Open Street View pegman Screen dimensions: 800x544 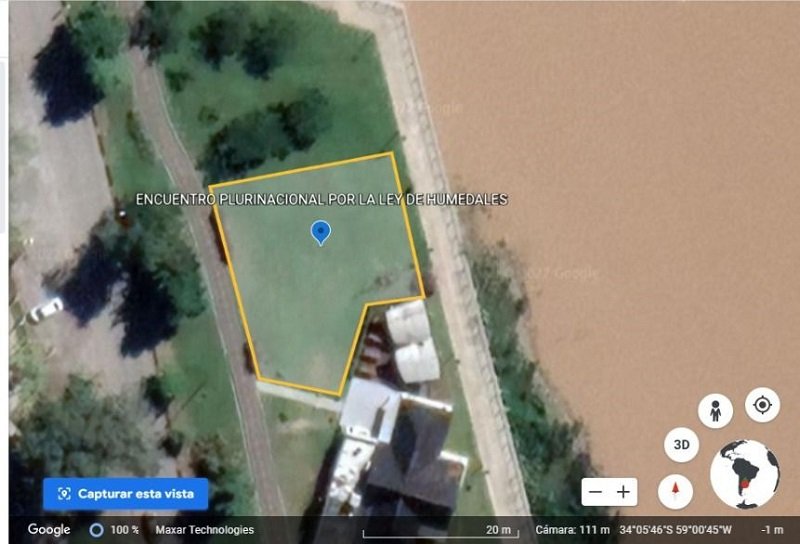tap(715, 410)
